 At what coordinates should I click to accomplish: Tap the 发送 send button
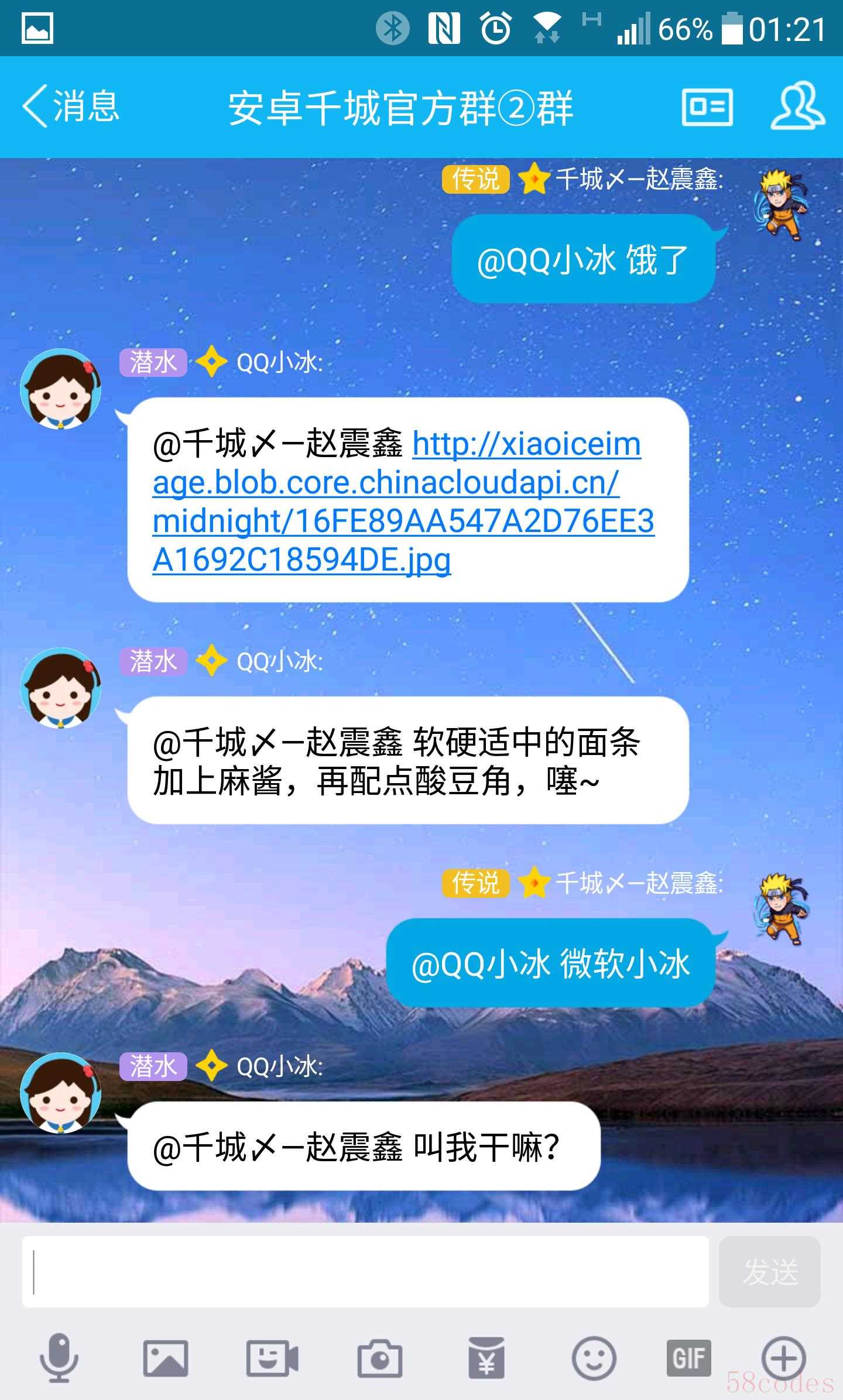[769, 1271]
